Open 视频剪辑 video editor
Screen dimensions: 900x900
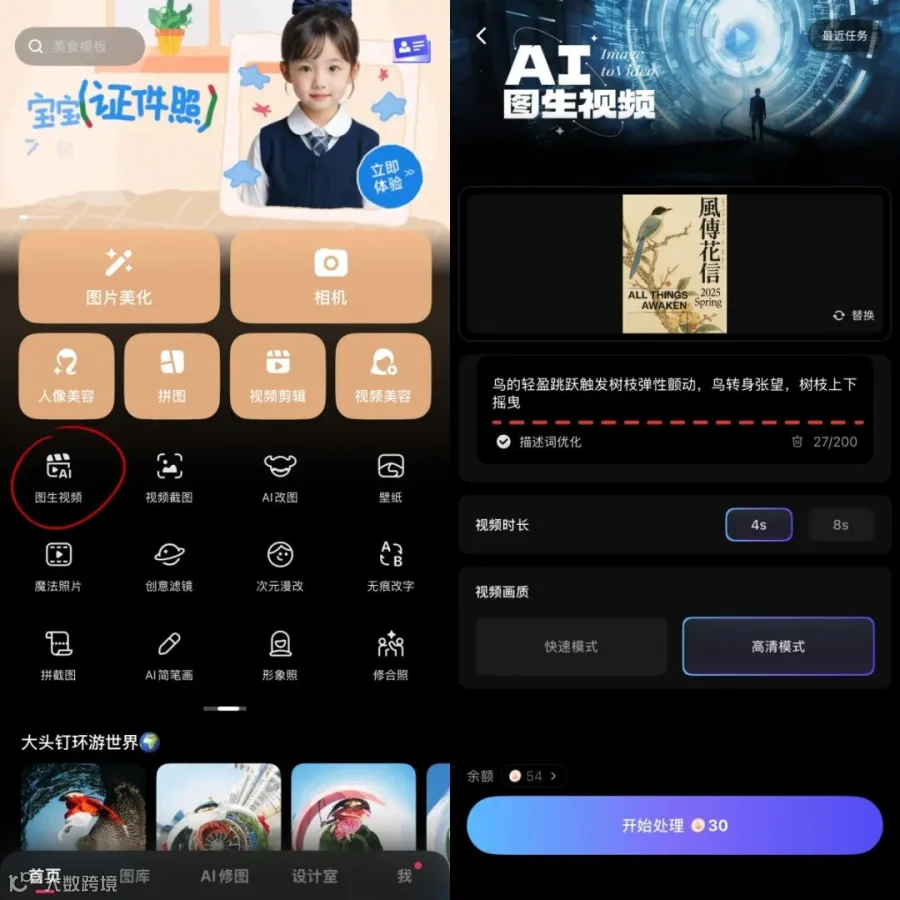(278, 376)
